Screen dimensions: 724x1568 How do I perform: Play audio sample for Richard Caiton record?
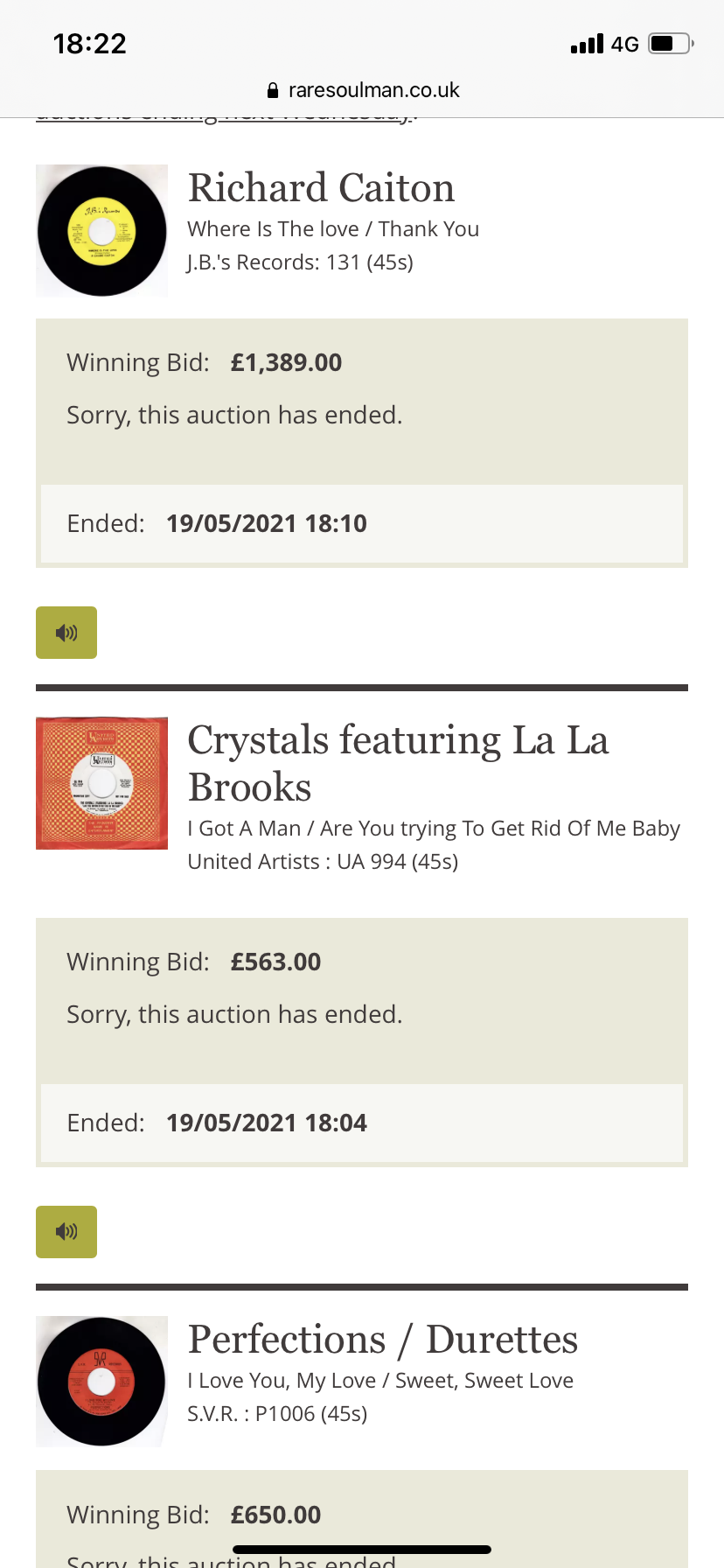click(66, 633)
